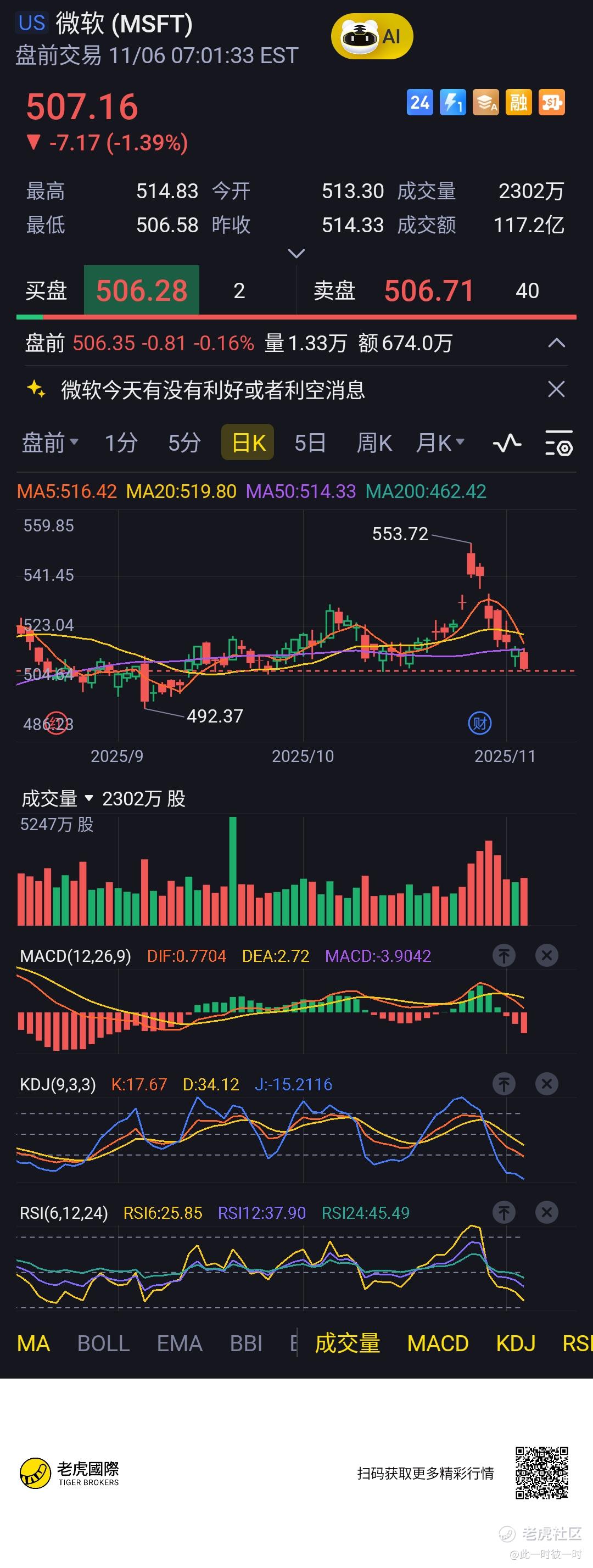Switch chart to 5分 interval
Image resolution: width=593 pixels, height=1568 pixels.
pos(184,443)
